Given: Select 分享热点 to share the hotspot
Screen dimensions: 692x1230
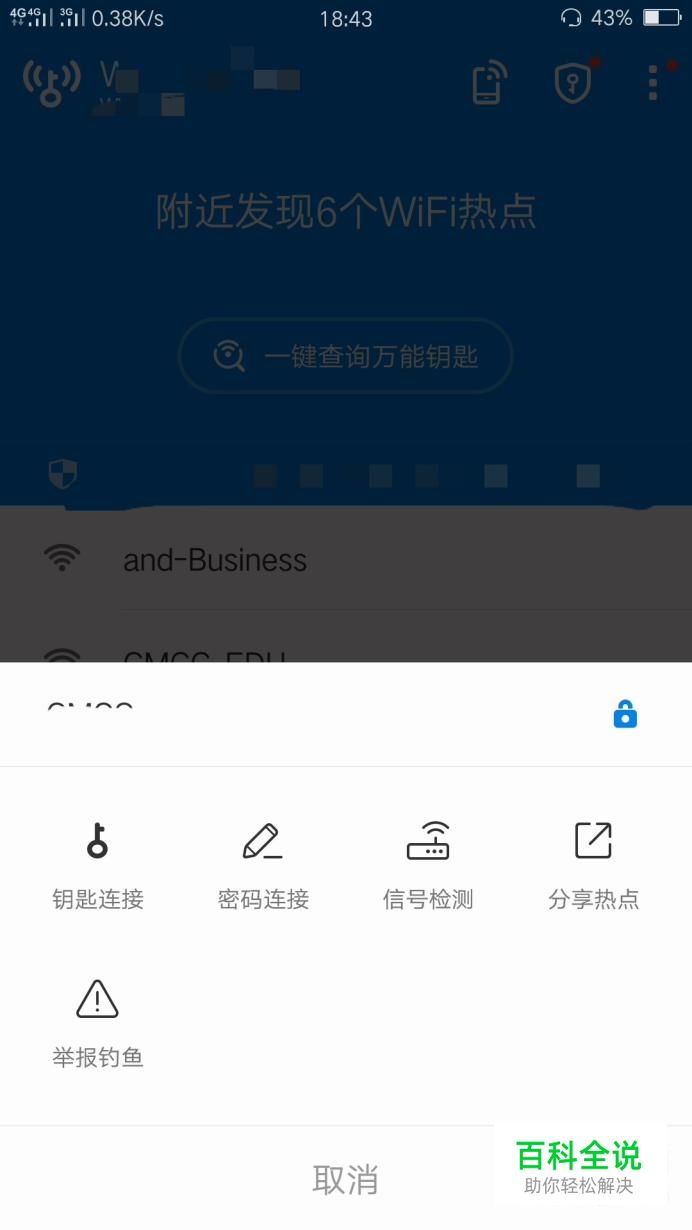Looking at the screenshot, I should 593,866.
